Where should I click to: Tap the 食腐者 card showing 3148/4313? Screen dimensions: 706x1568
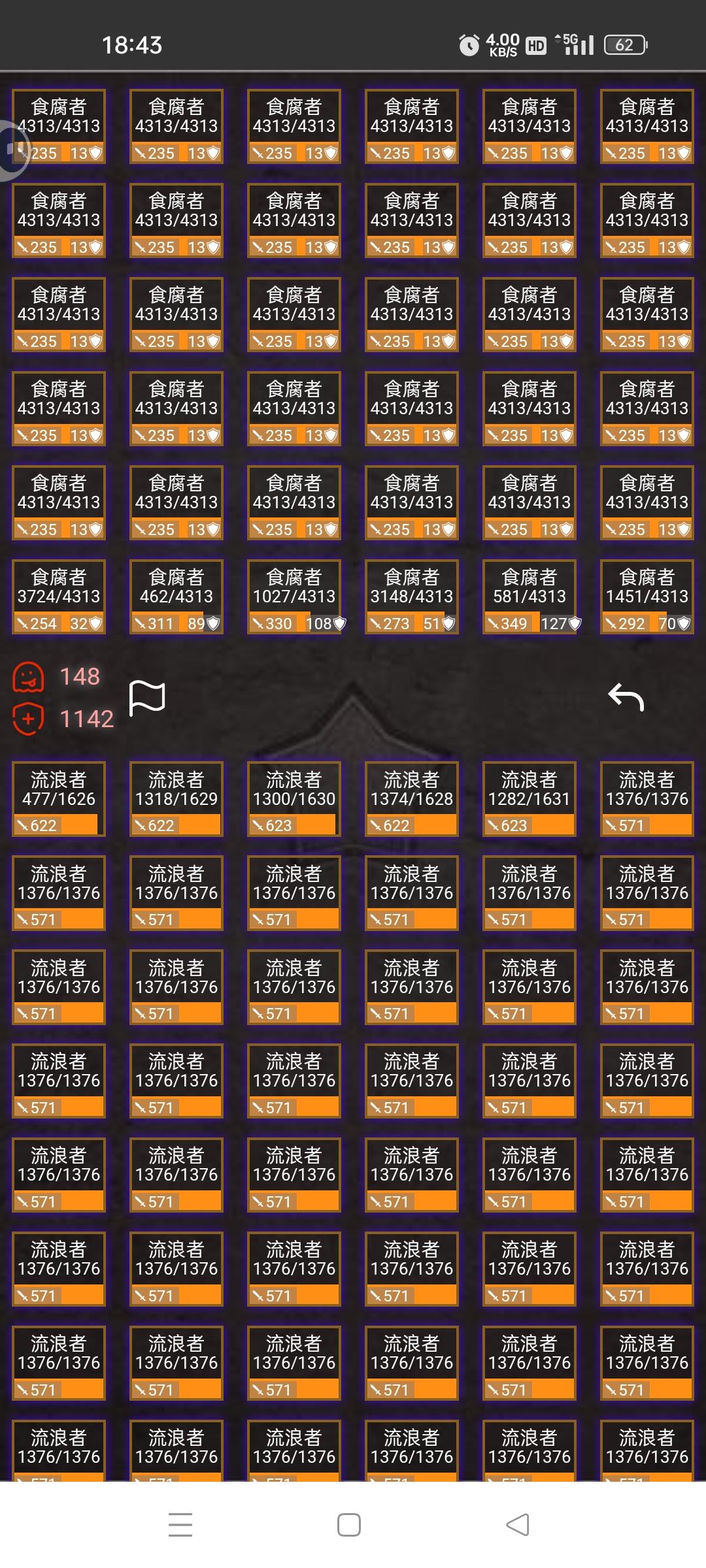point(412,596)
